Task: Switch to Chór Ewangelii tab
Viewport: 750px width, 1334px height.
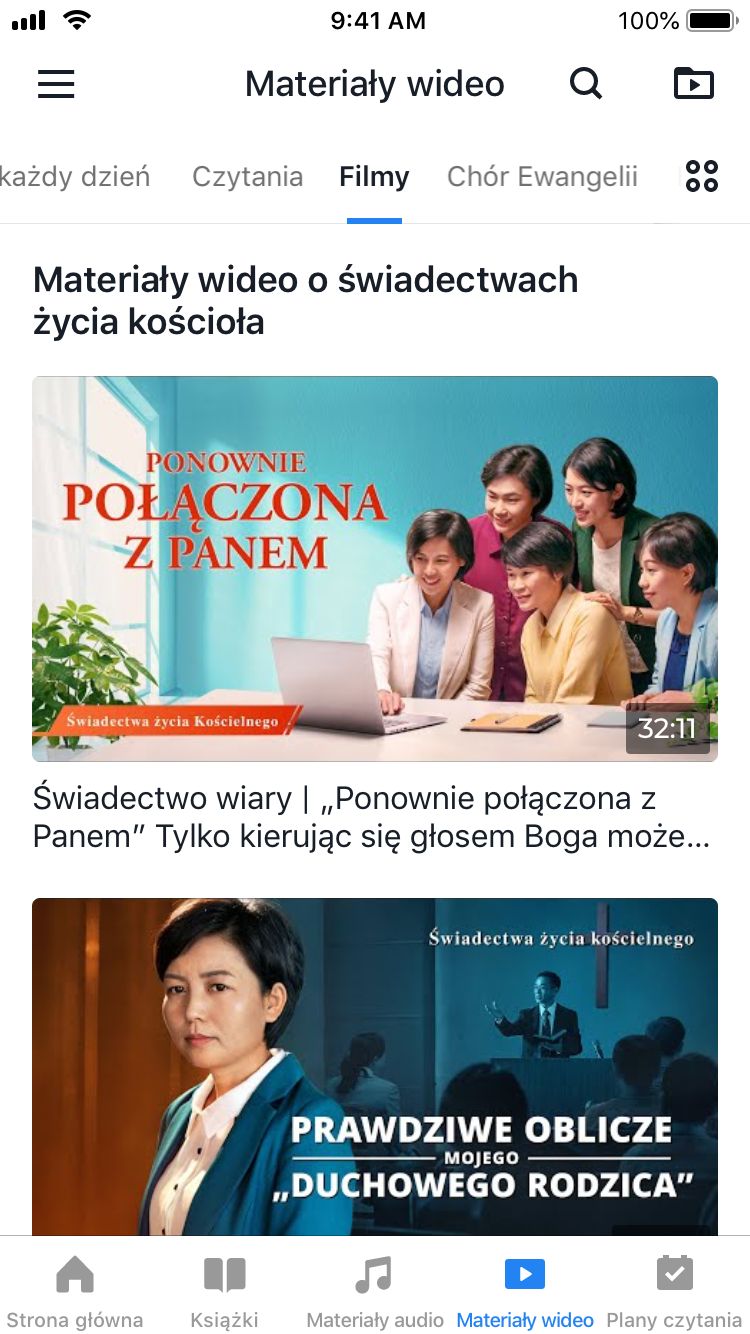Action: (x=542, y=177)
